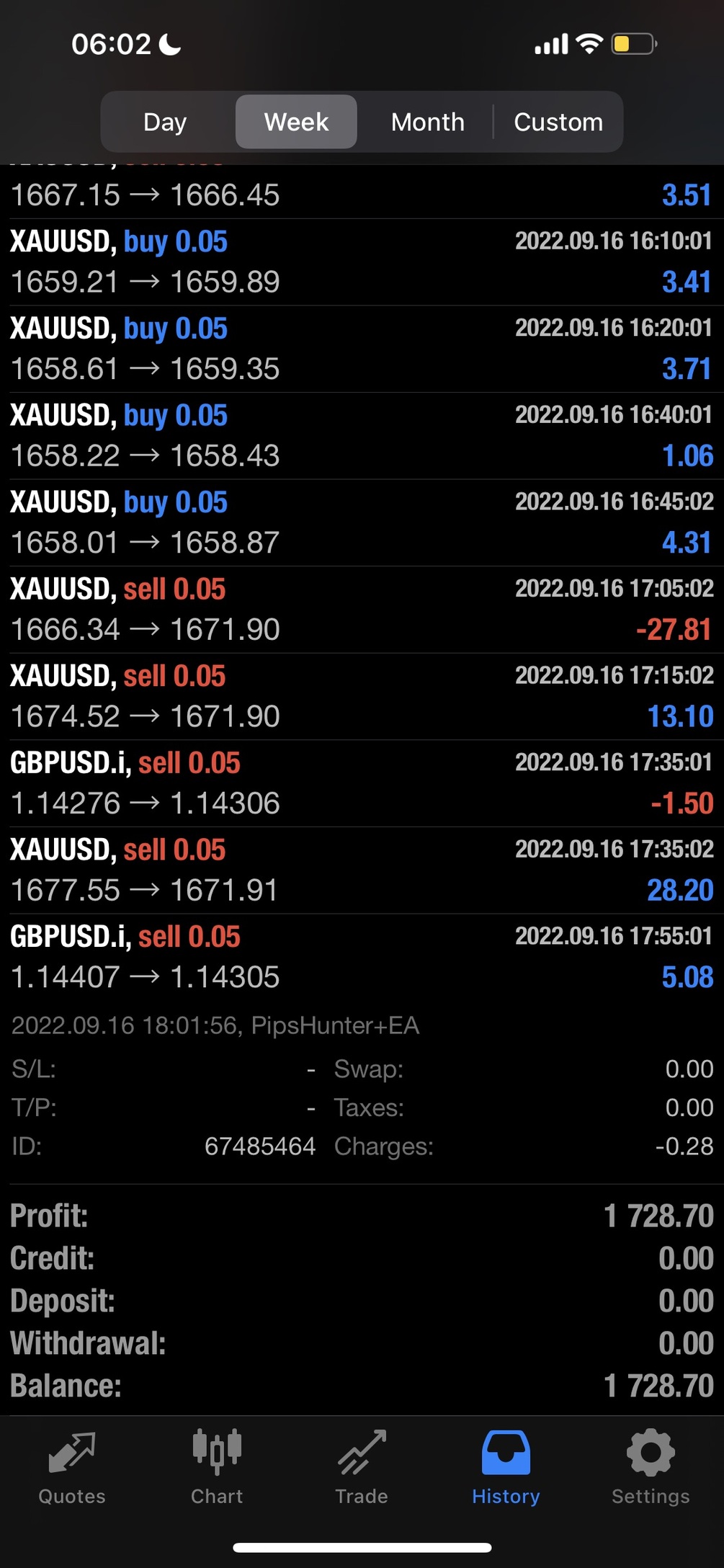The height and width of the screenshot is (1568, 724).
Task: Show details of XAUUSD buy at 16:45:02
Action: coord(362,523)
